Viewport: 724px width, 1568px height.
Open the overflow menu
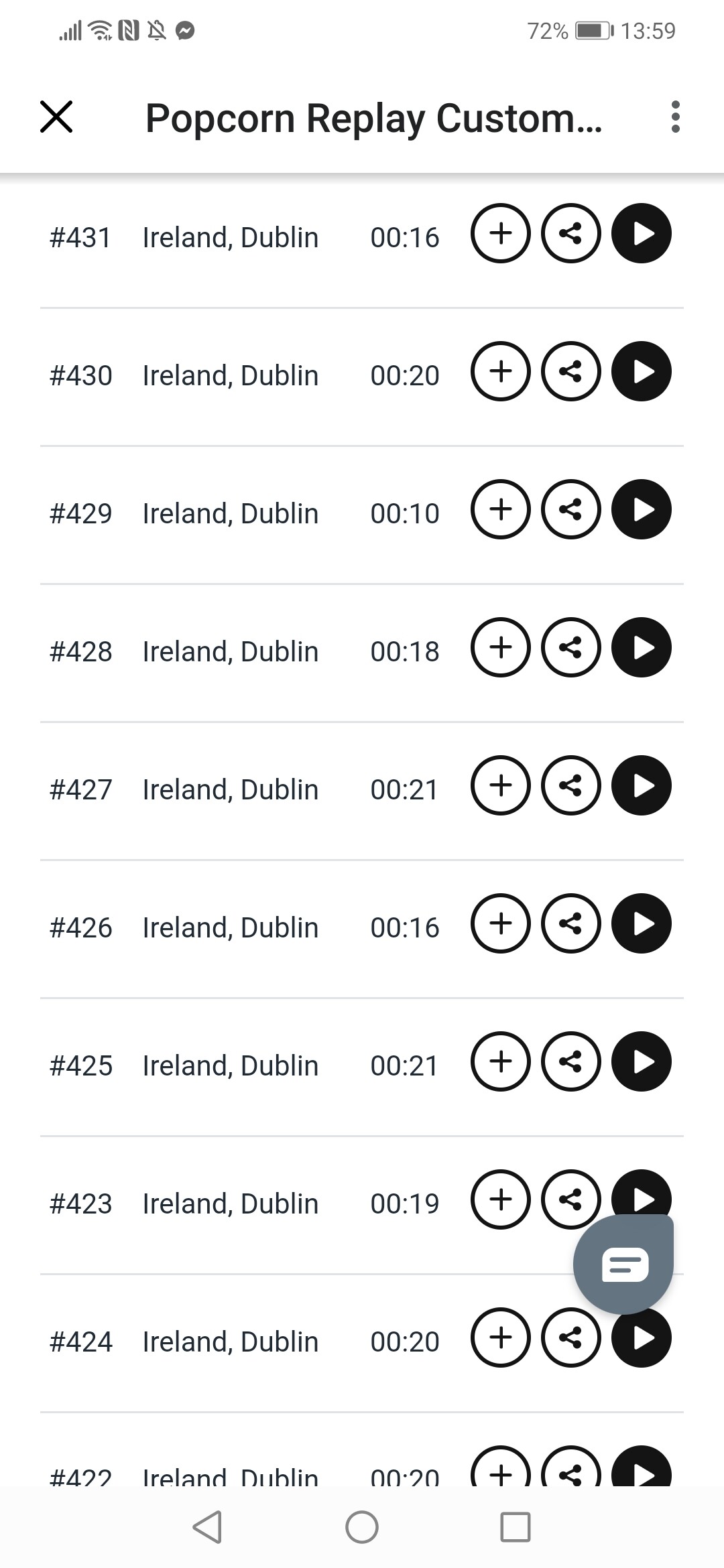click(675, 117)
